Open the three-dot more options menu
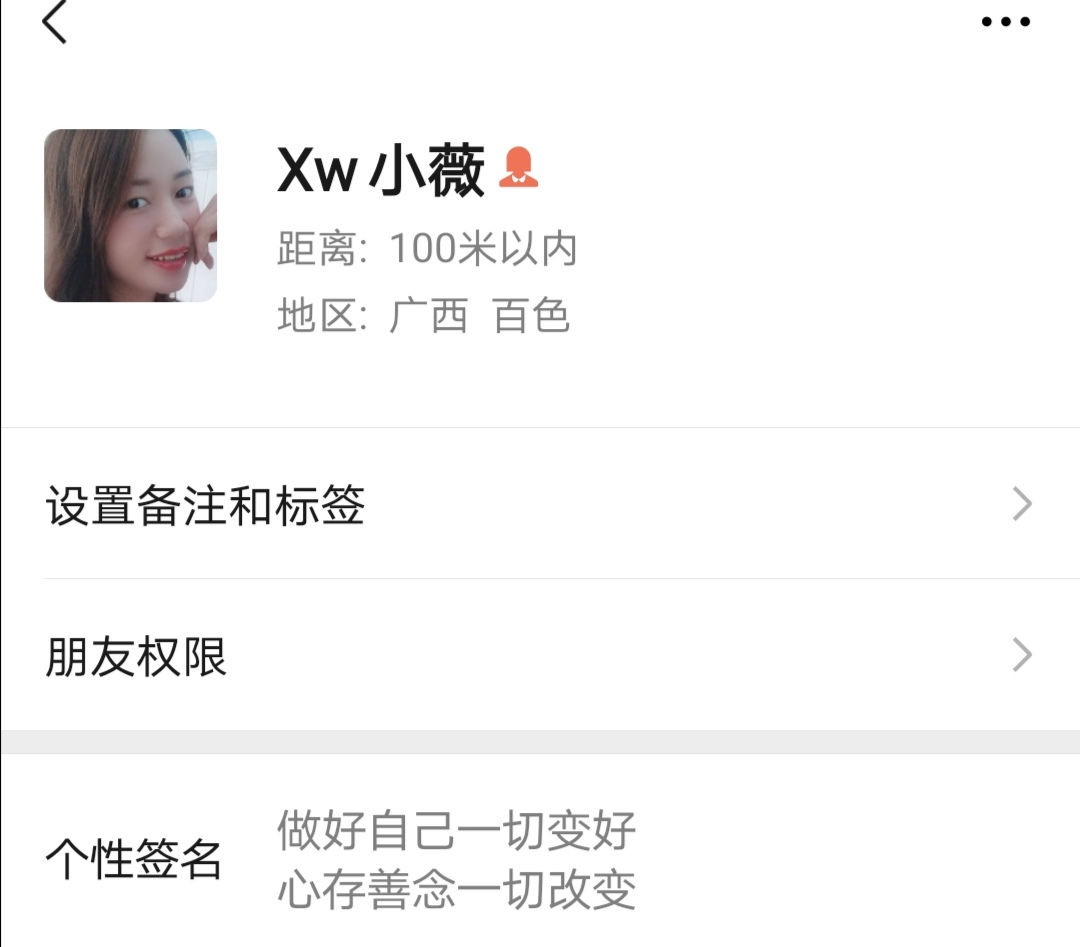This screenshot has height=947, width=1080. tap(1005, 22)
